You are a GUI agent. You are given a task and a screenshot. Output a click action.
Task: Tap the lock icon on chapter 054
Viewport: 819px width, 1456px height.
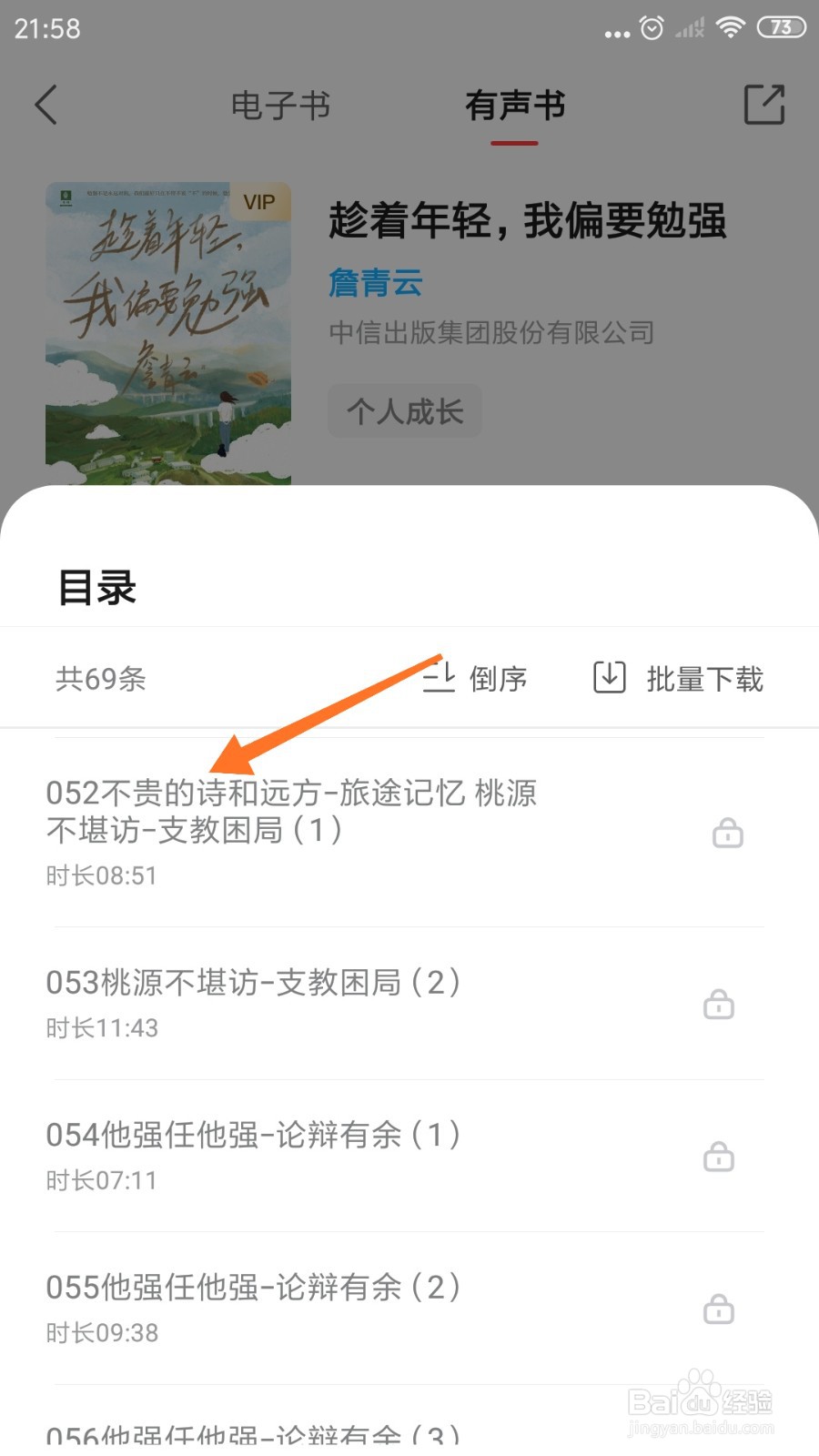coord(719,1157)
